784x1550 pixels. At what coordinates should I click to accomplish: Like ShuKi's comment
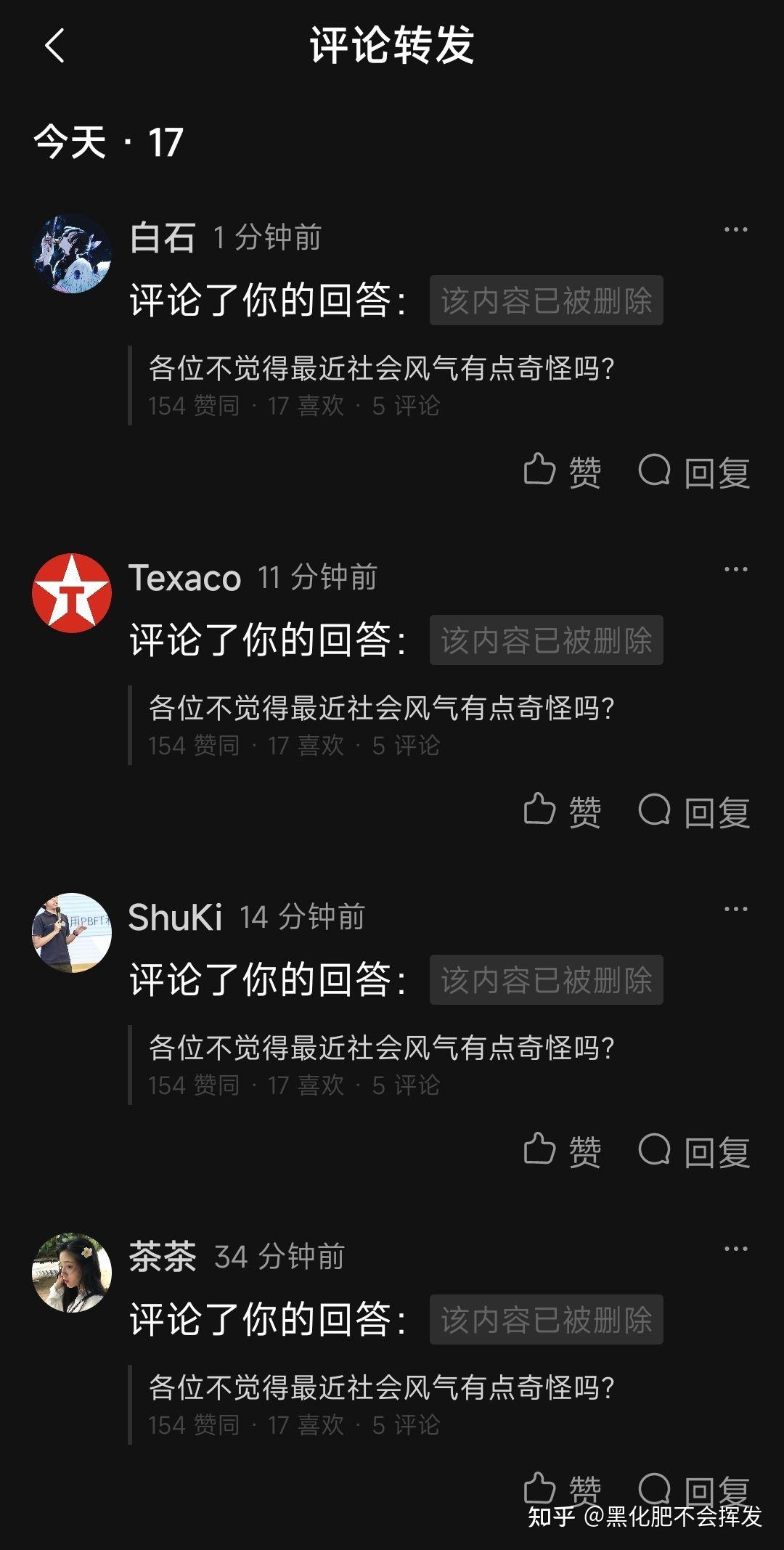click(562, 1151)
